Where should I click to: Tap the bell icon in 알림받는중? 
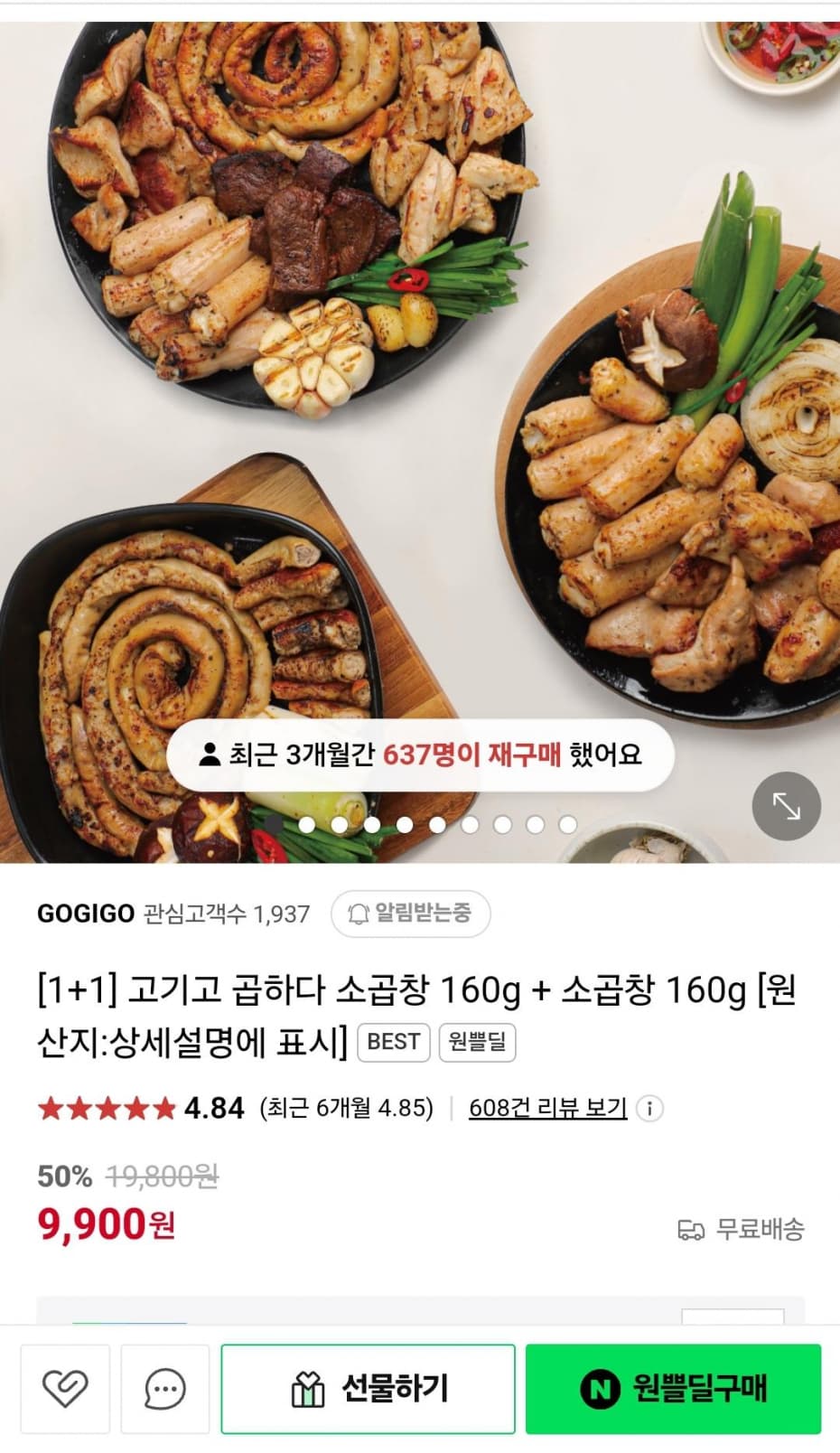359,914
